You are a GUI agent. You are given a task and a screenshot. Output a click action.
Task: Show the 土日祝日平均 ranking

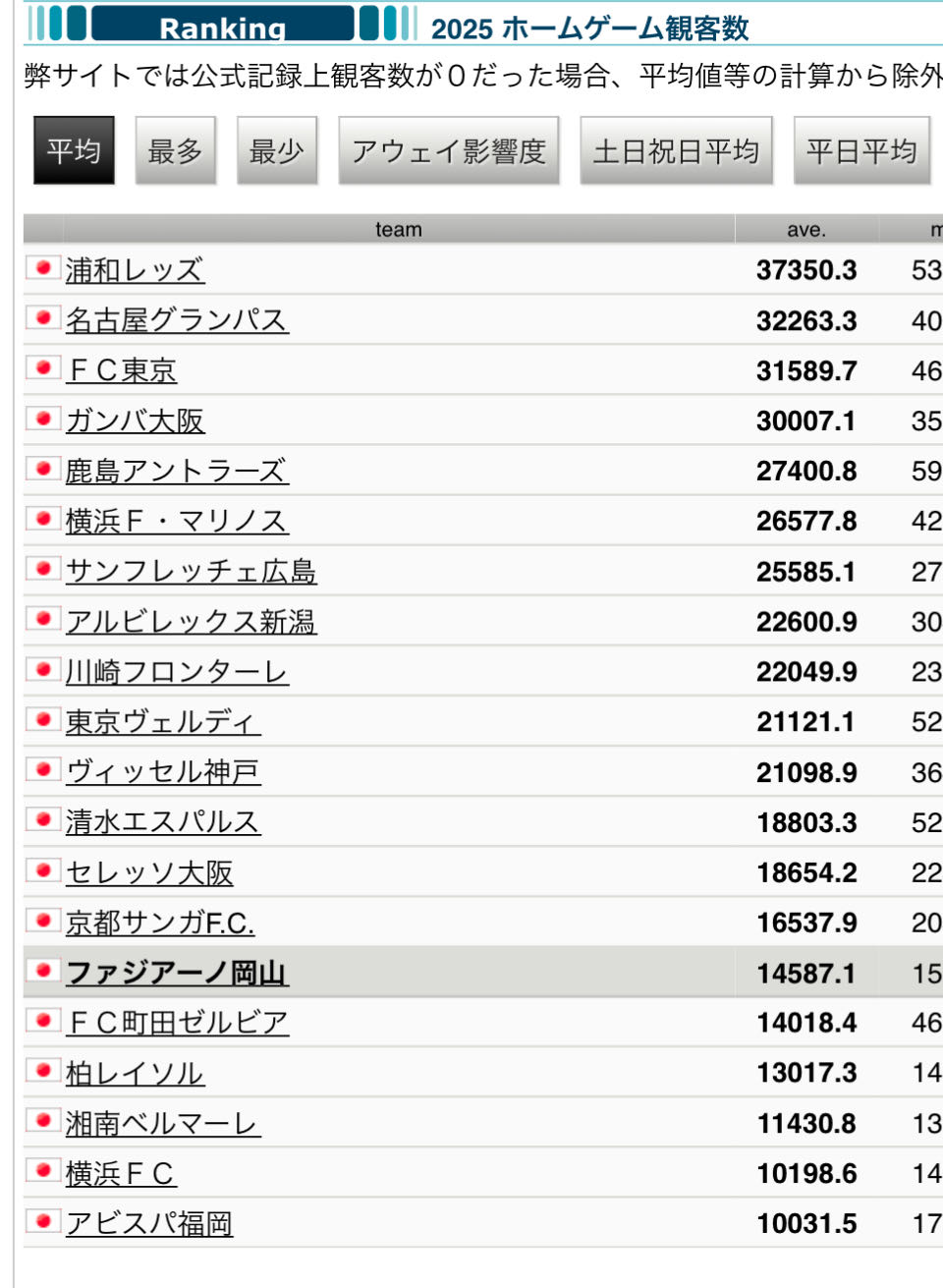676,150
